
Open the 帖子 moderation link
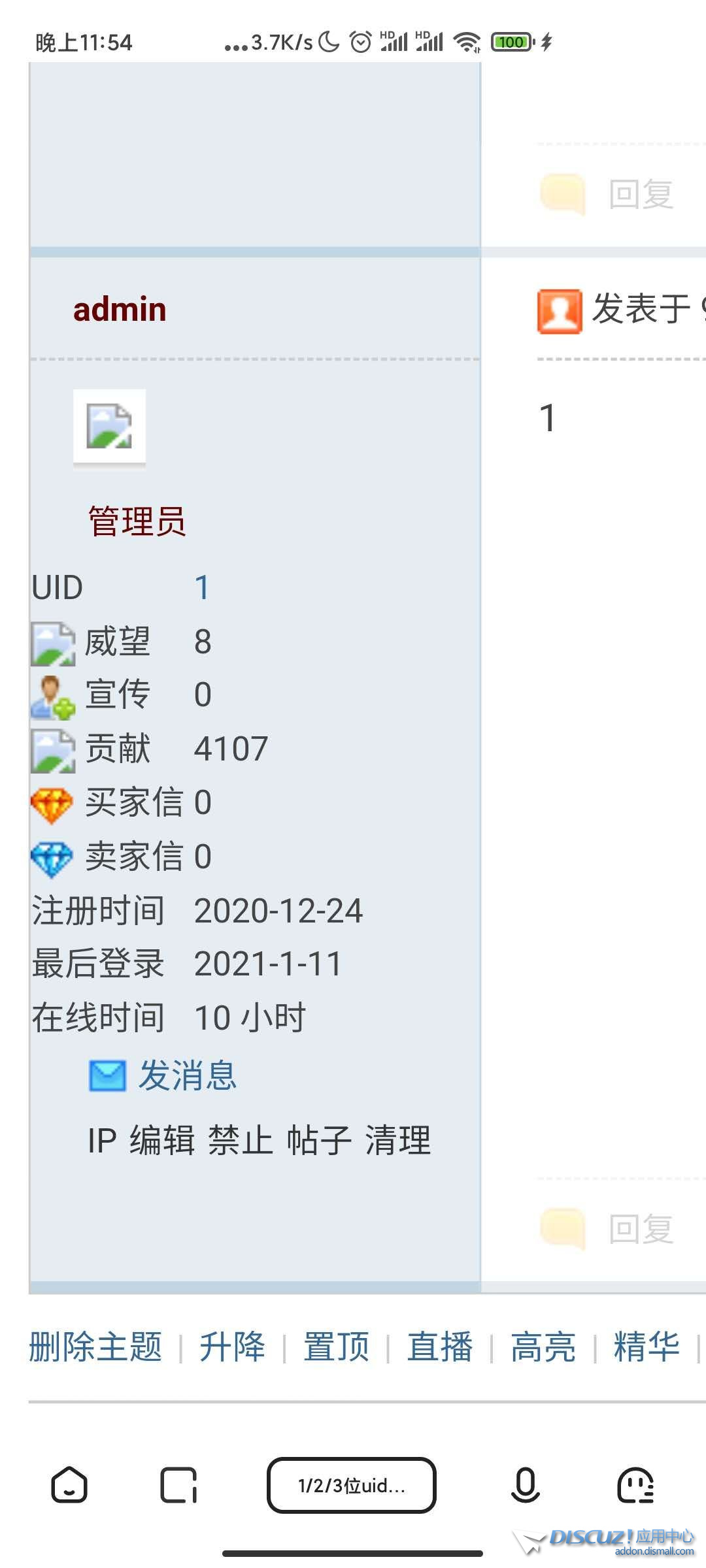pos(319,1141)
